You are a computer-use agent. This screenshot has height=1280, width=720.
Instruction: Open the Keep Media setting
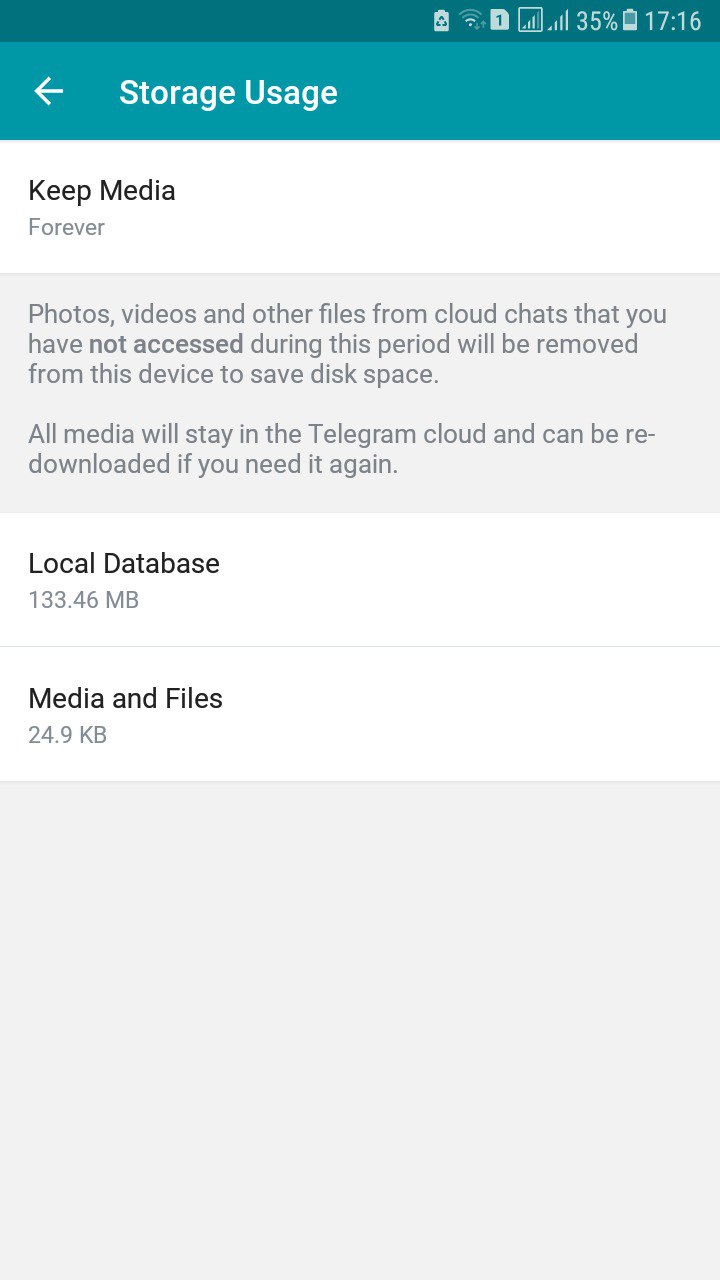click(x=360, y=207)
